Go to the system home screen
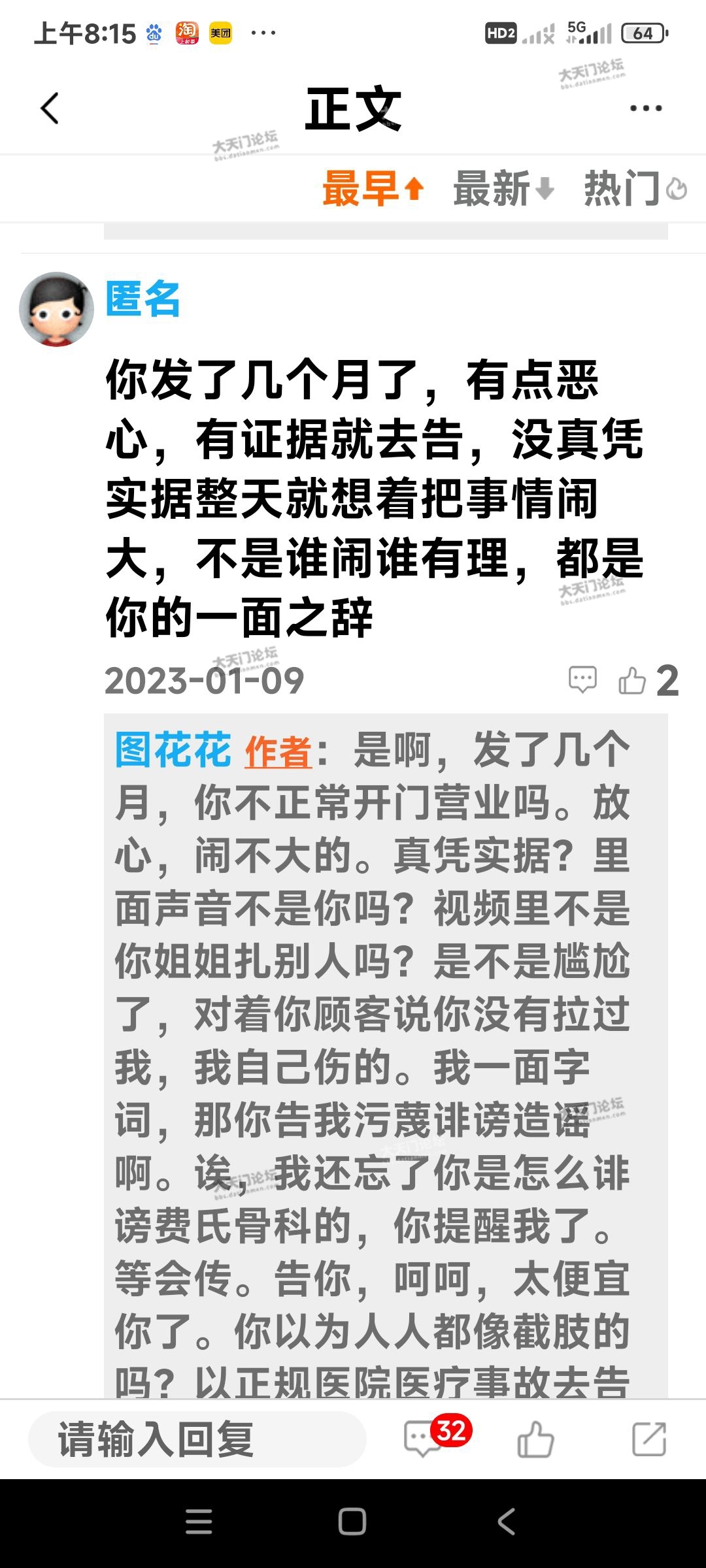 coord(352,1522)
